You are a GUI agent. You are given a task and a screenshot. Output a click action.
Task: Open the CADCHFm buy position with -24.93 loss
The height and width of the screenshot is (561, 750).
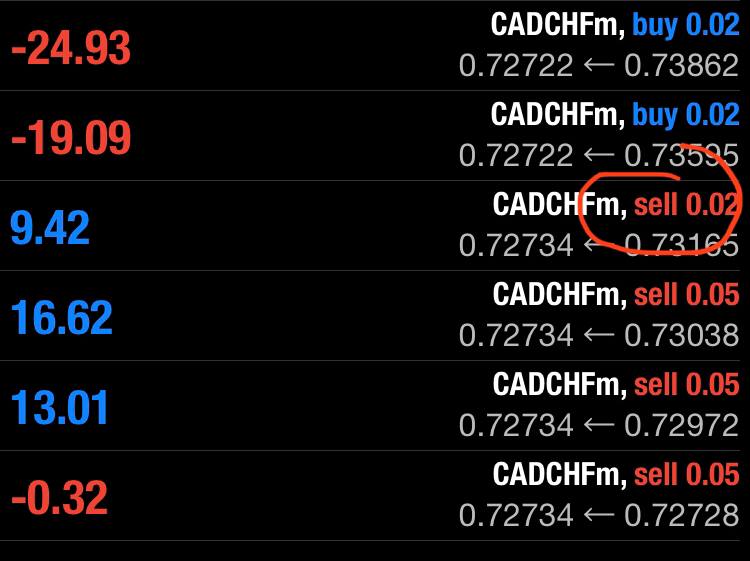(x=375, y=46)
